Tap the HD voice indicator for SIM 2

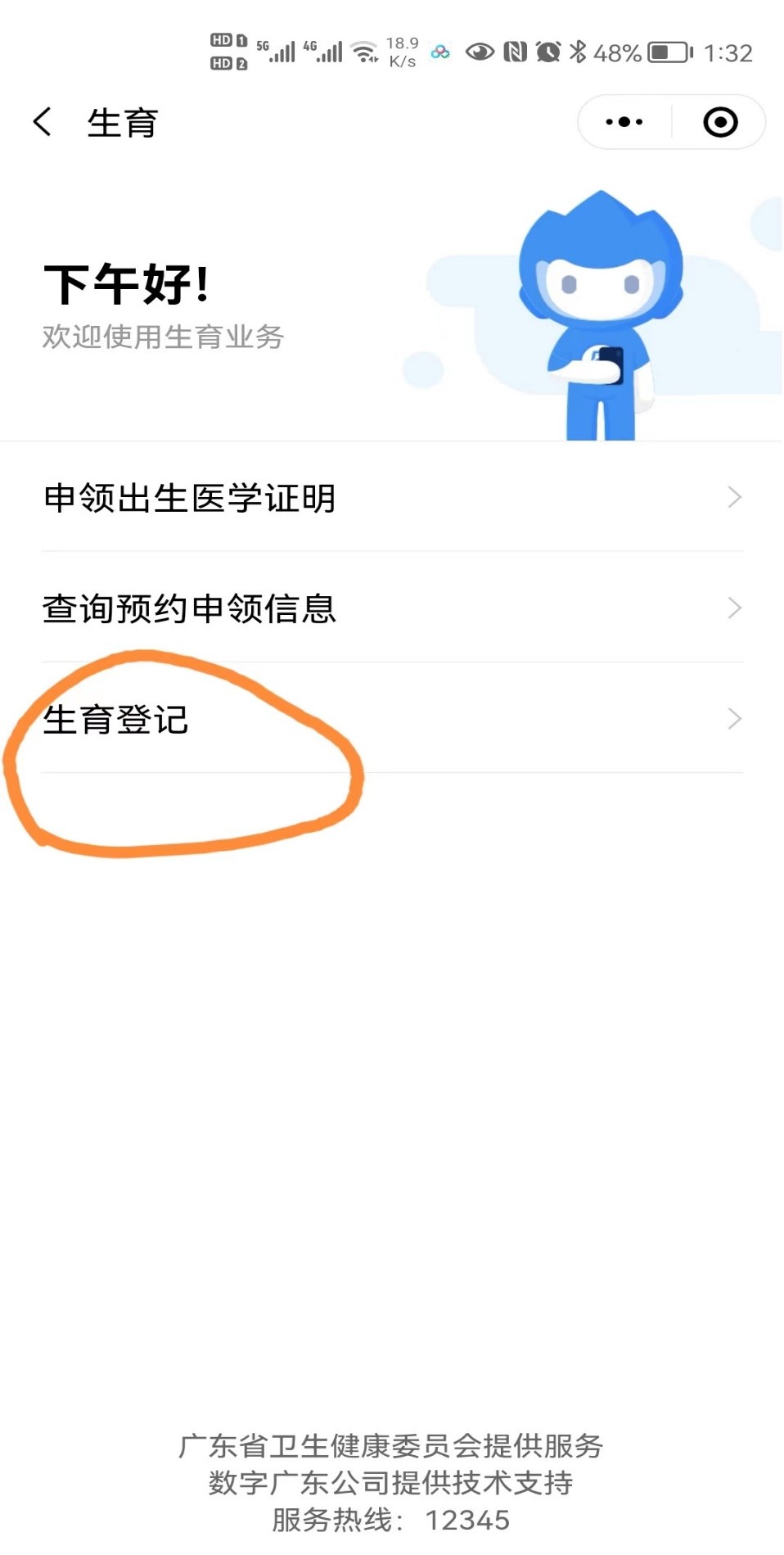228,62
